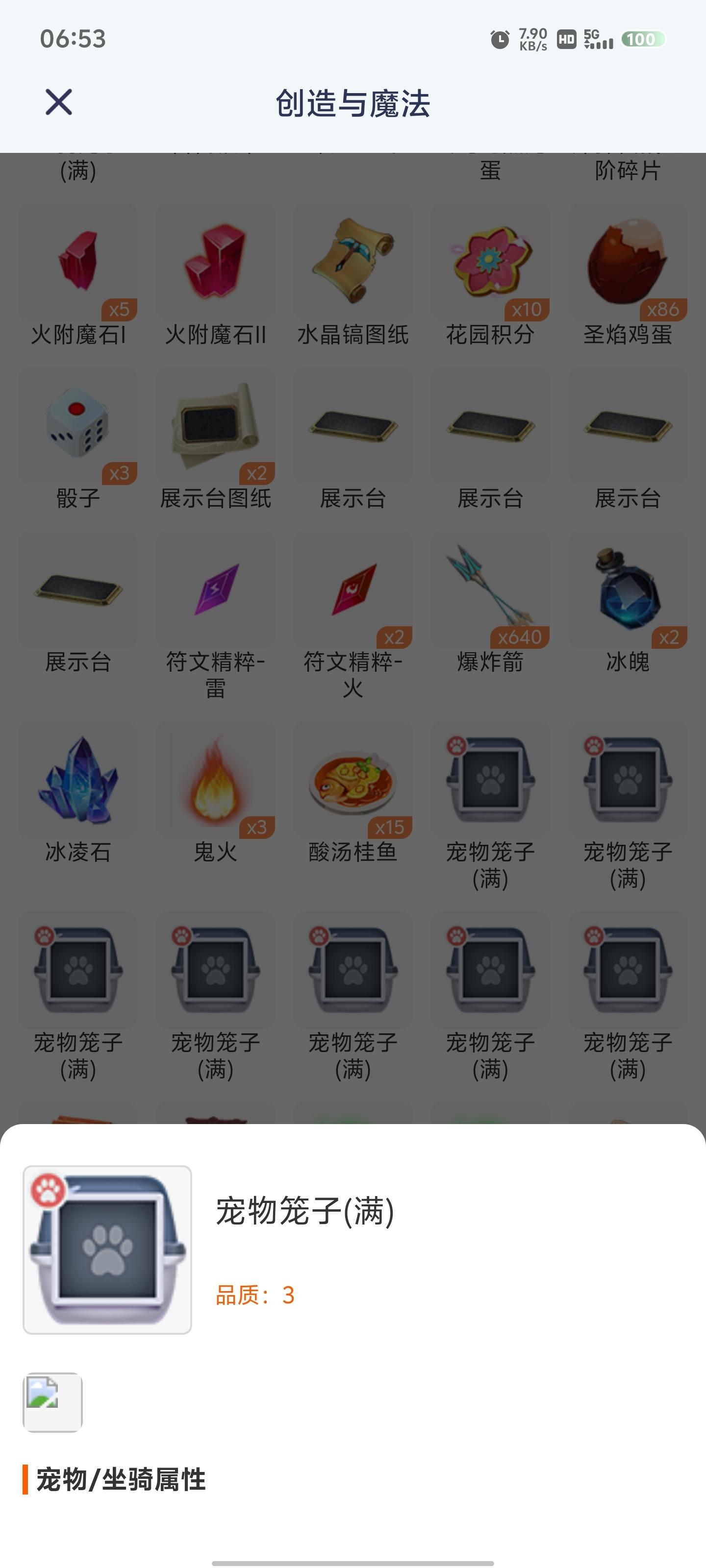Tap the broken image thumbnail in the detail panel
This screenshot has width=706, height=1568.
(52, 1402)
